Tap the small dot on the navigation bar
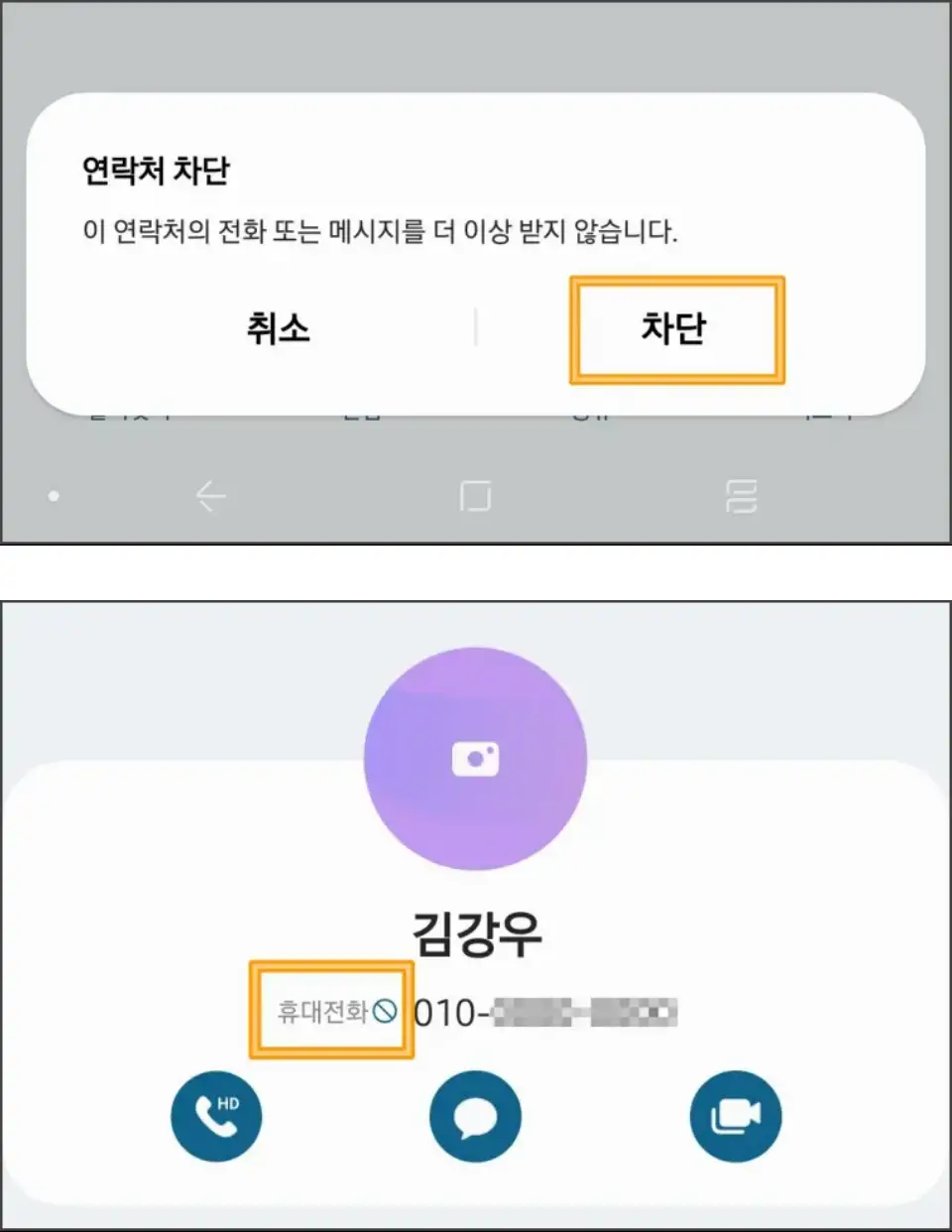Viewport: 952px width, 1232px height. tap(52, 494)
